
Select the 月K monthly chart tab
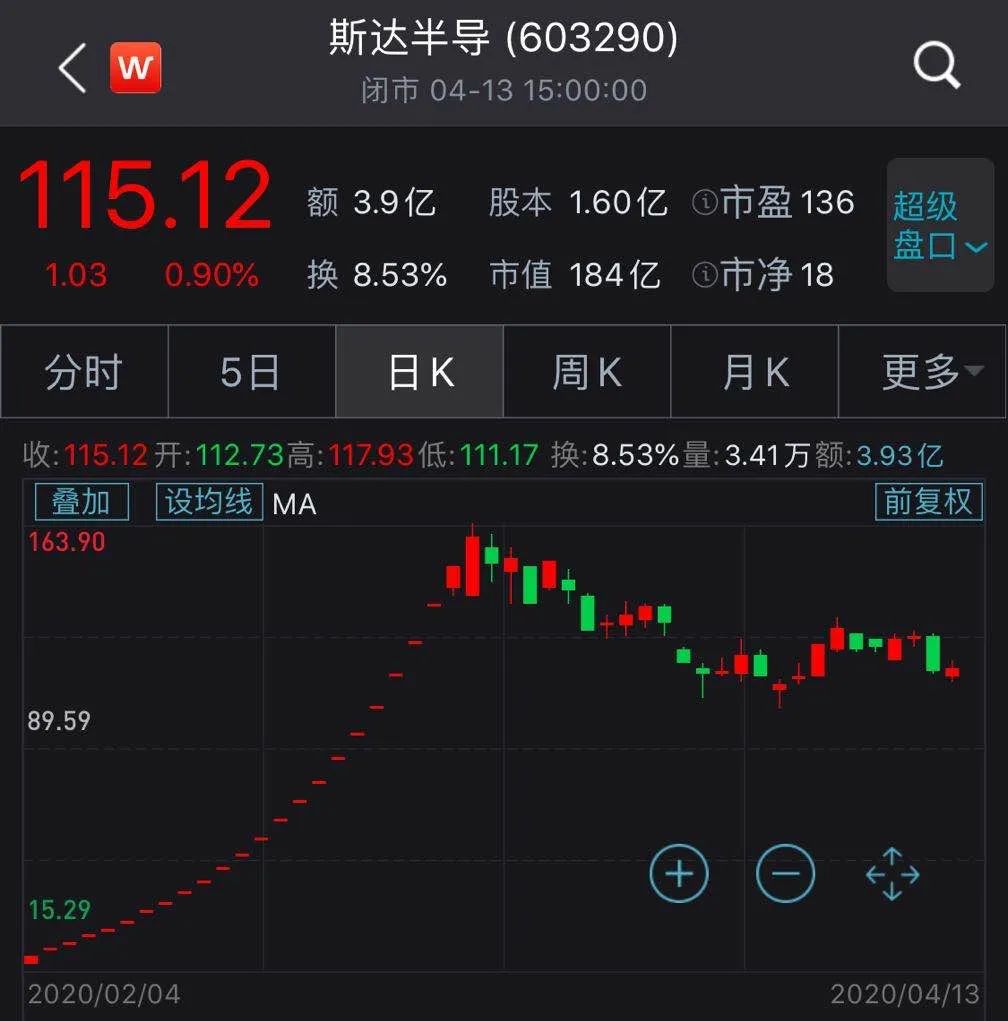pyautogui.click(x=754, y=371)
